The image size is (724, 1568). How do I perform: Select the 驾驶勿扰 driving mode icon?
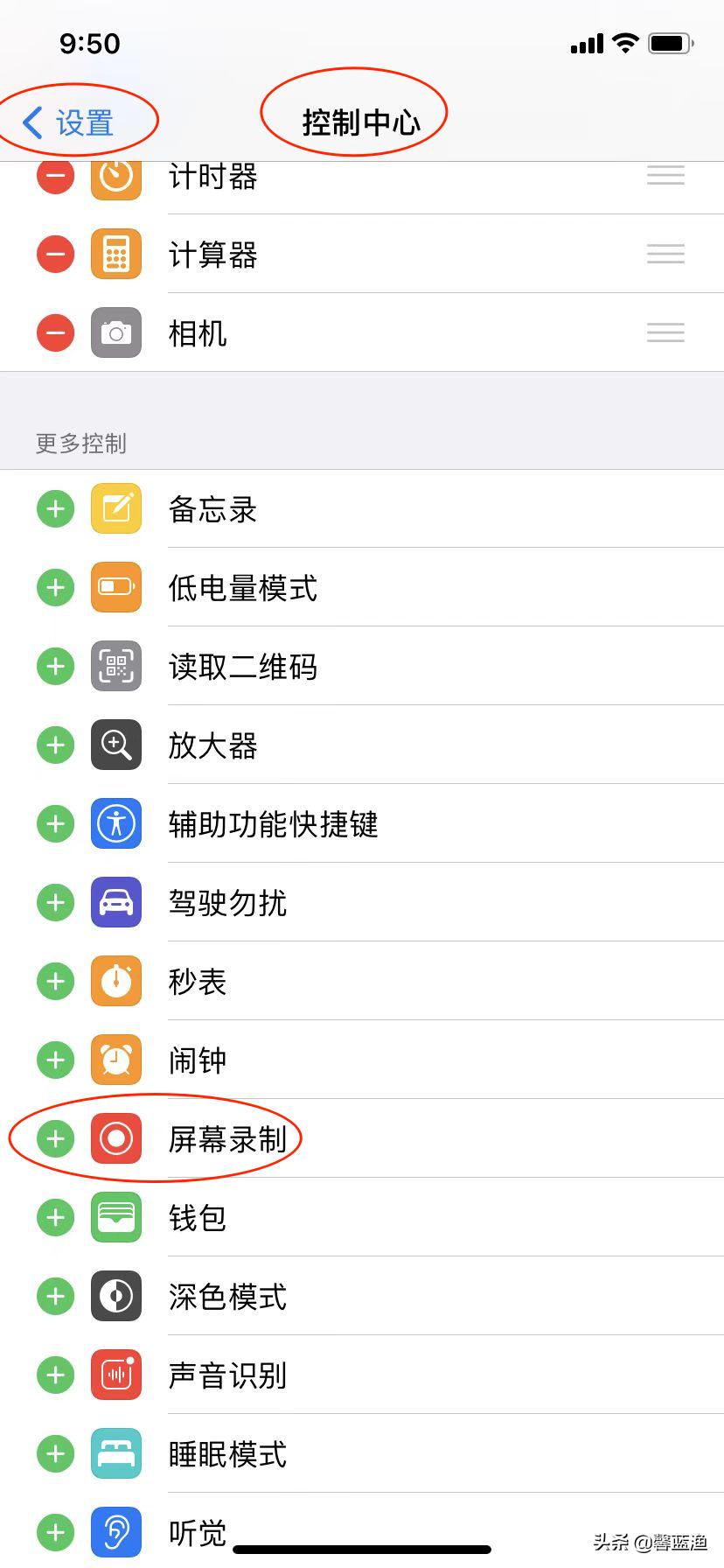pos(115,902)
